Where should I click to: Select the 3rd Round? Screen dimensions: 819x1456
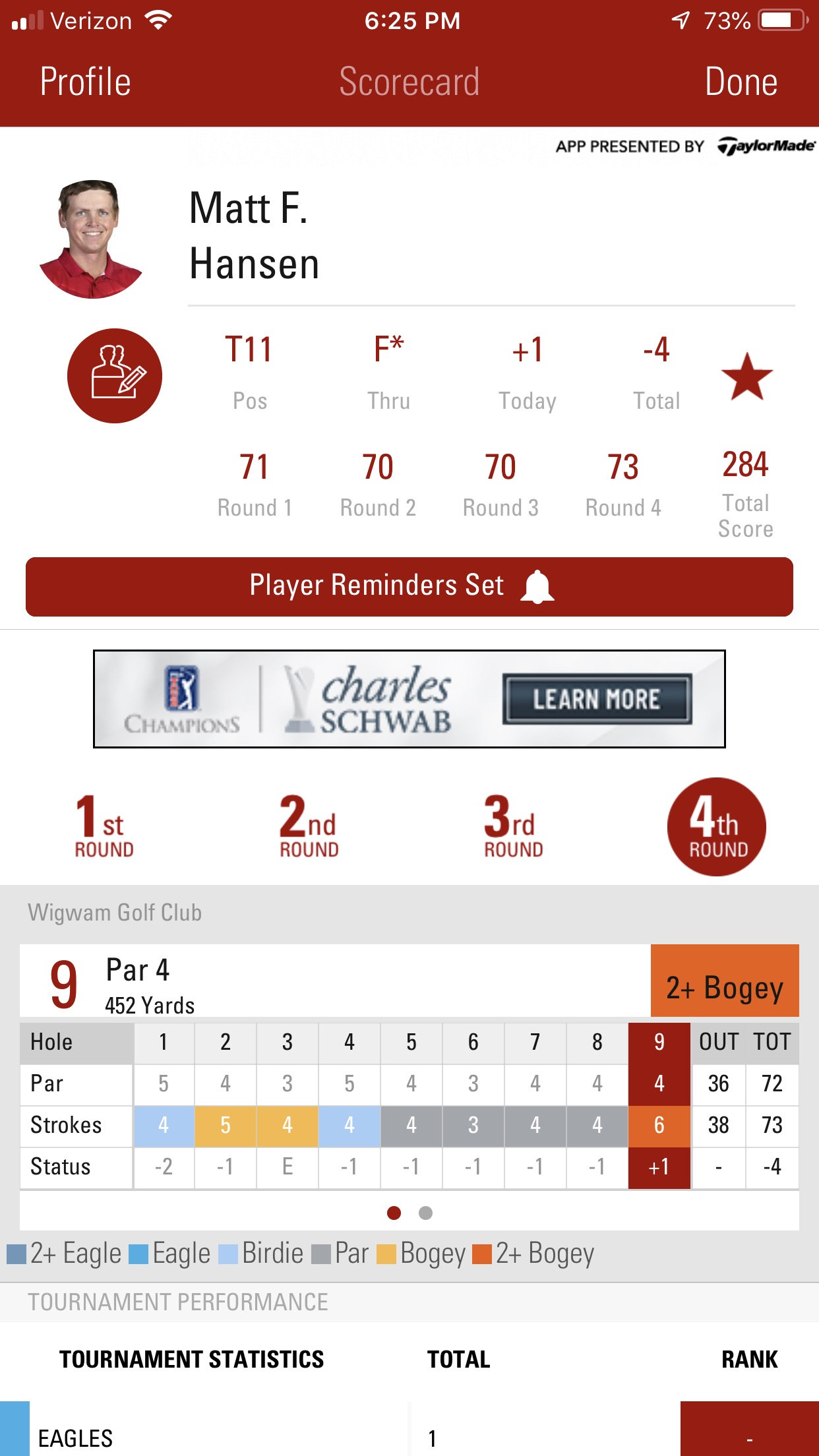[513, 826]
